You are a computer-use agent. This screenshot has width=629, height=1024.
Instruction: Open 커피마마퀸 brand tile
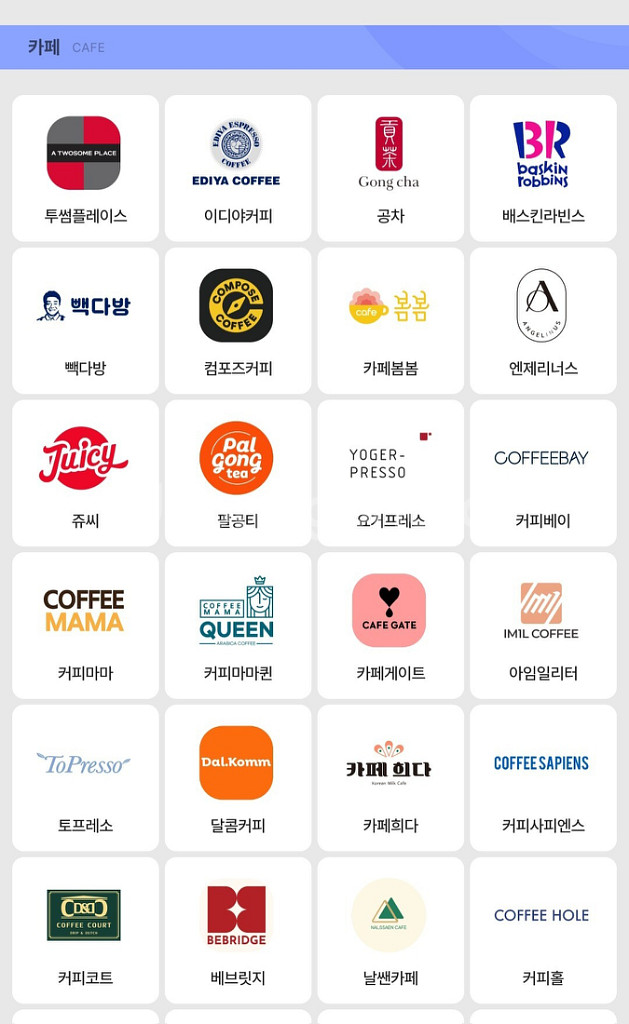point(237,625)
